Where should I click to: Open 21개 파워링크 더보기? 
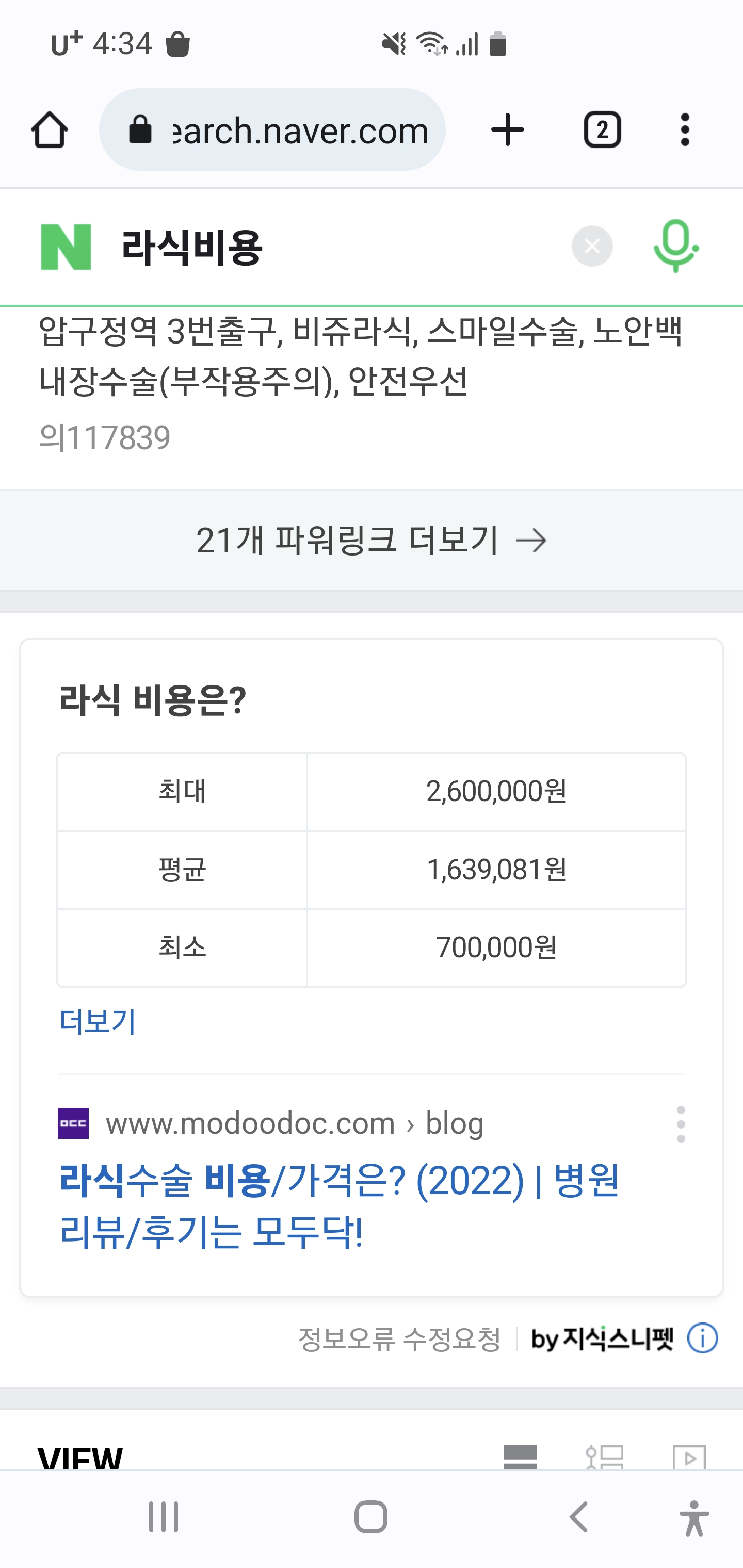(372, 540)
